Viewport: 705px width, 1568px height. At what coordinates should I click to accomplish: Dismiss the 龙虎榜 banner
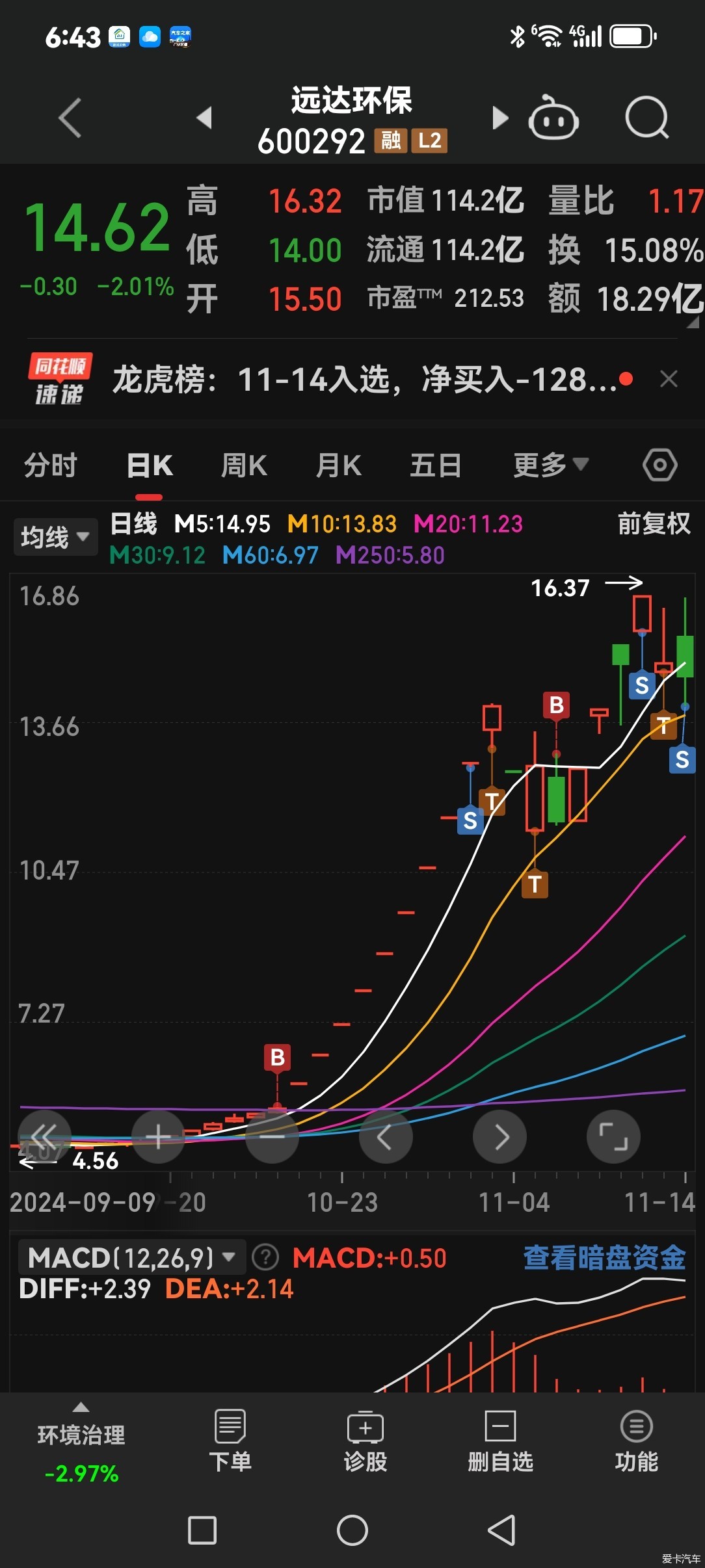[x=669, y=379]
